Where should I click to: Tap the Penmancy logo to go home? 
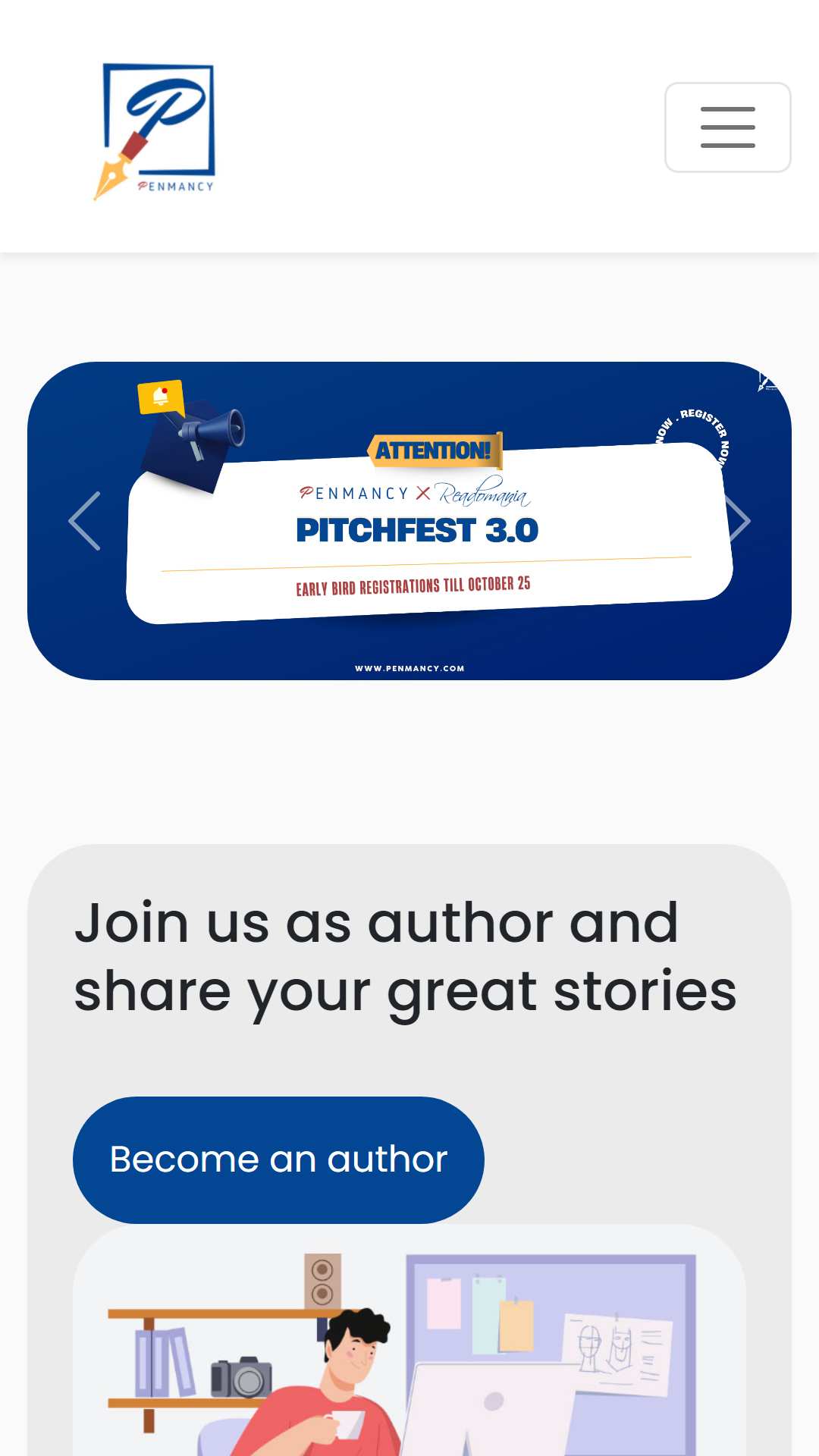pos(155,131)
